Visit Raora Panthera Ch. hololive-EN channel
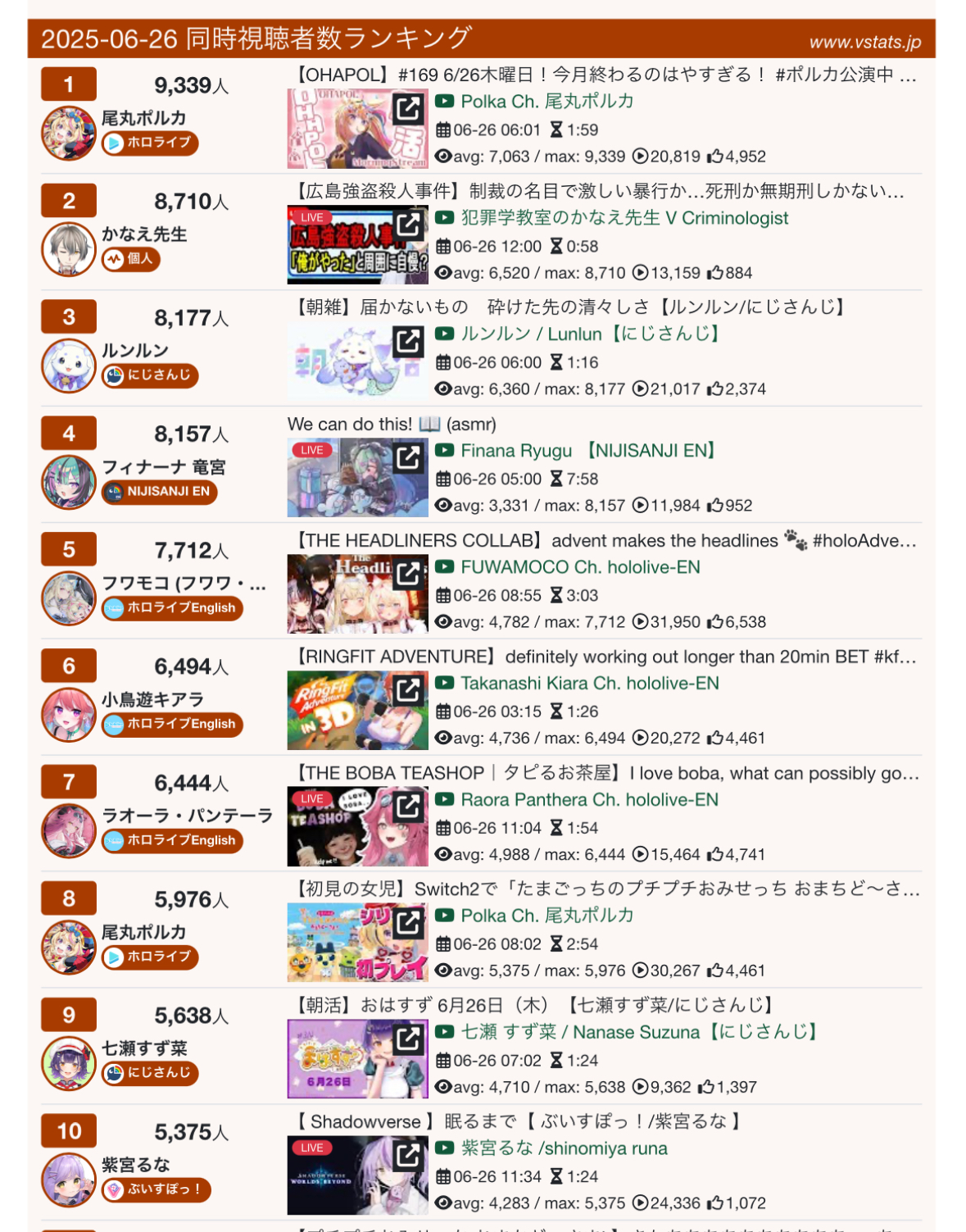 point(589,800)
